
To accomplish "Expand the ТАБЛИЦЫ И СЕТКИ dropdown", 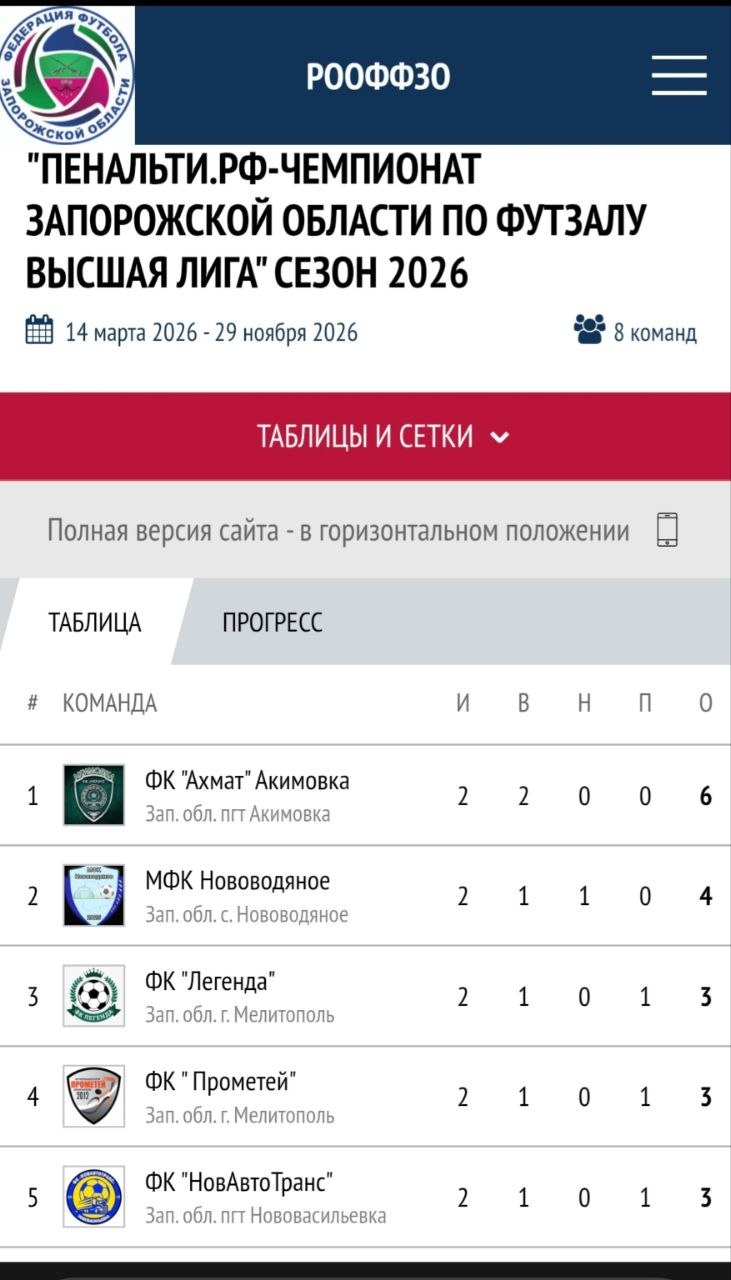I will (x=365, y=436).
